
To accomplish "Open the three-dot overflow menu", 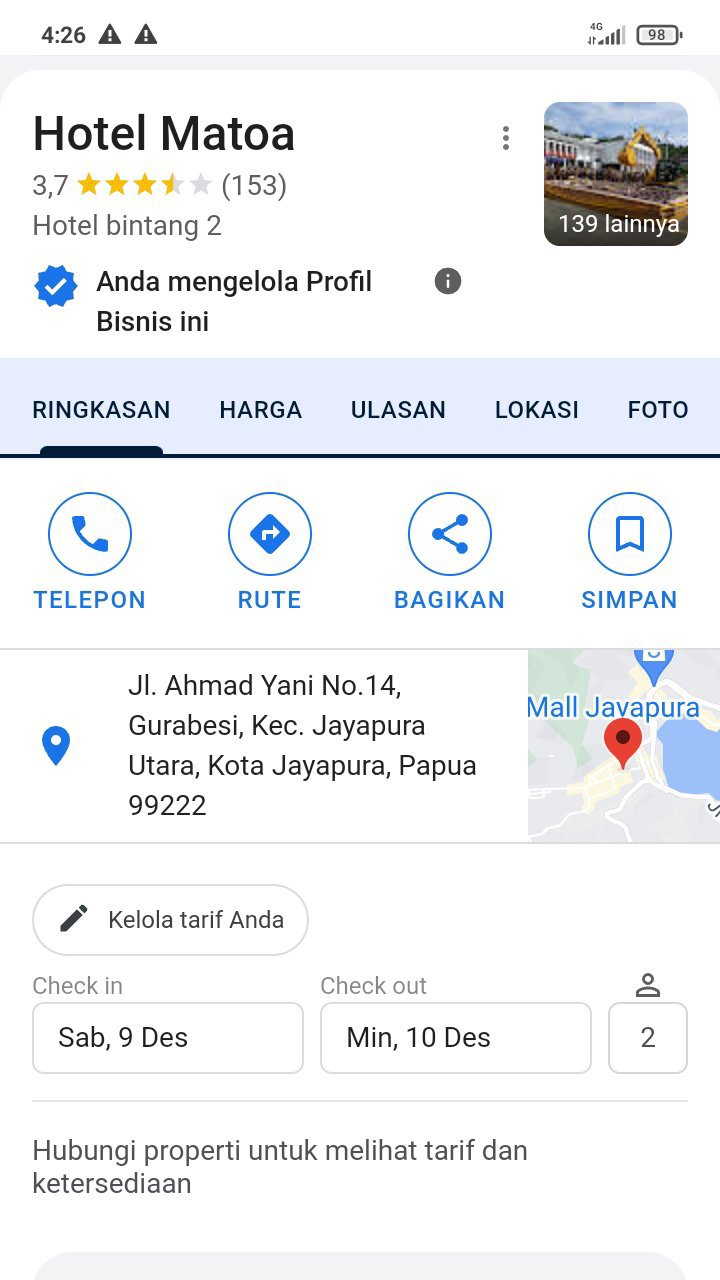I will coord(506,138).
